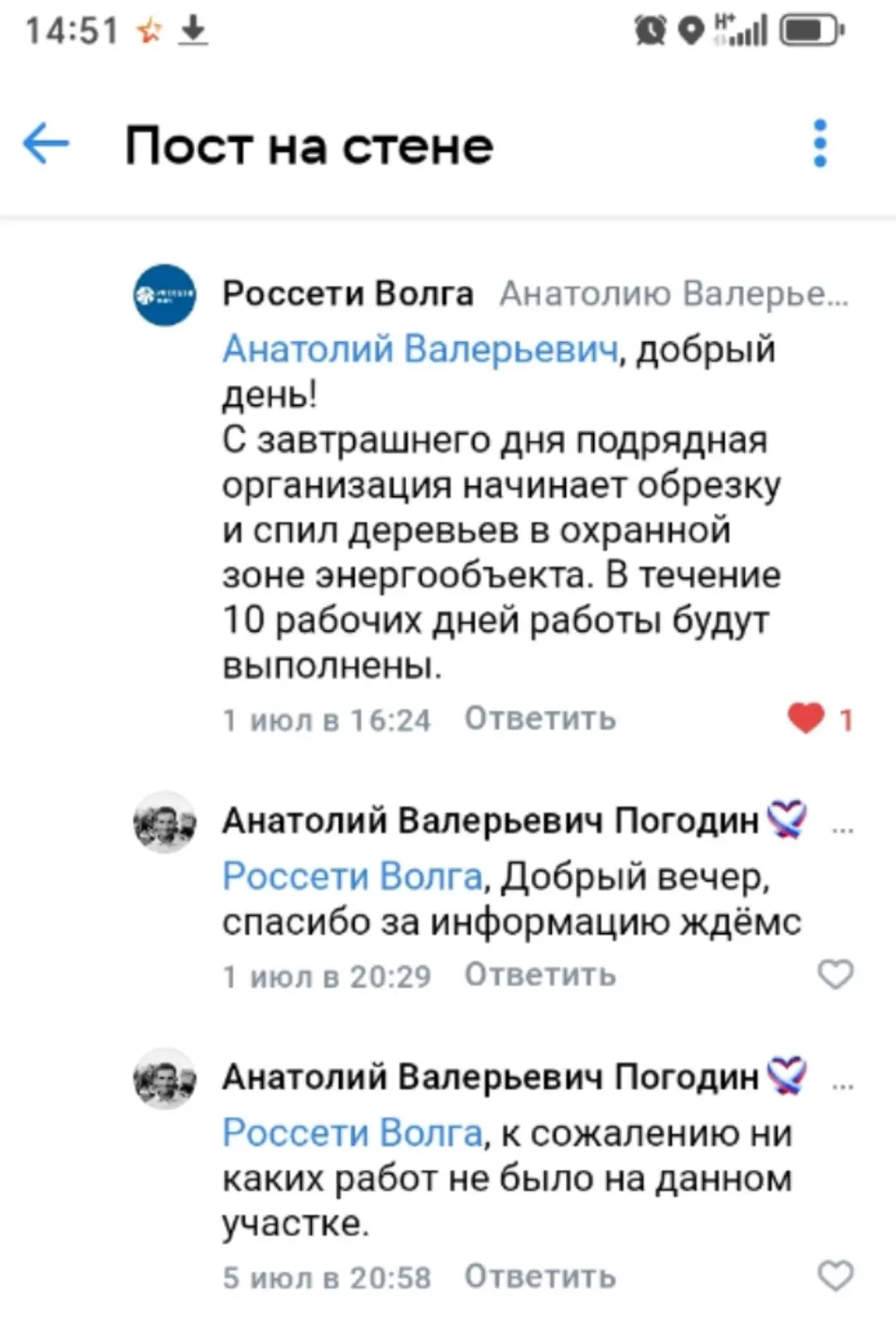Open Погодин's avatar on the 20:29 comment
The width and height of the screenshot is (896, 1330).
pos(164,821)
